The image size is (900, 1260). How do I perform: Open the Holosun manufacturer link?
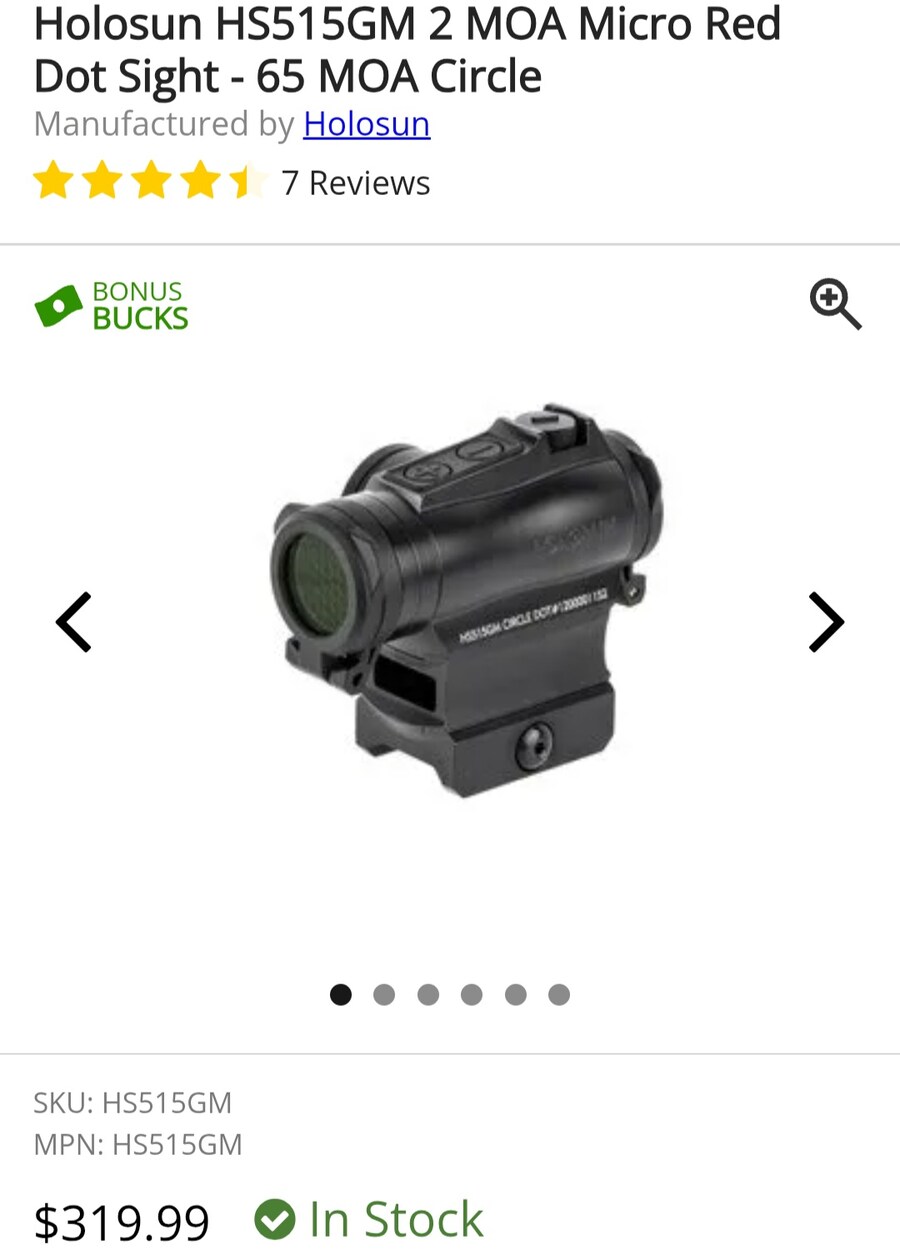pos(366,124)
